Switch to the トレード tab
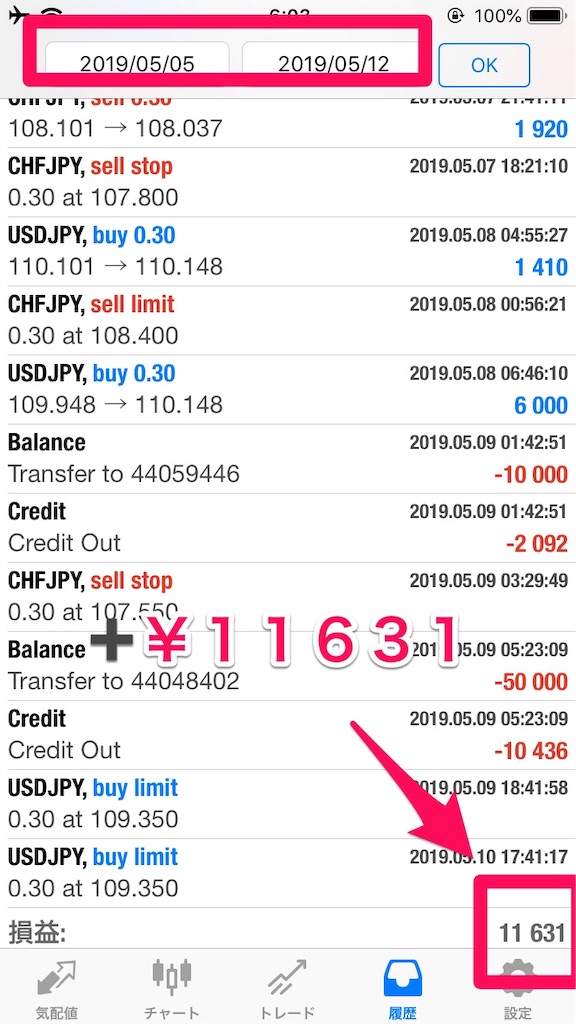Screen dimensions: 576x1024 pos(287,988)
